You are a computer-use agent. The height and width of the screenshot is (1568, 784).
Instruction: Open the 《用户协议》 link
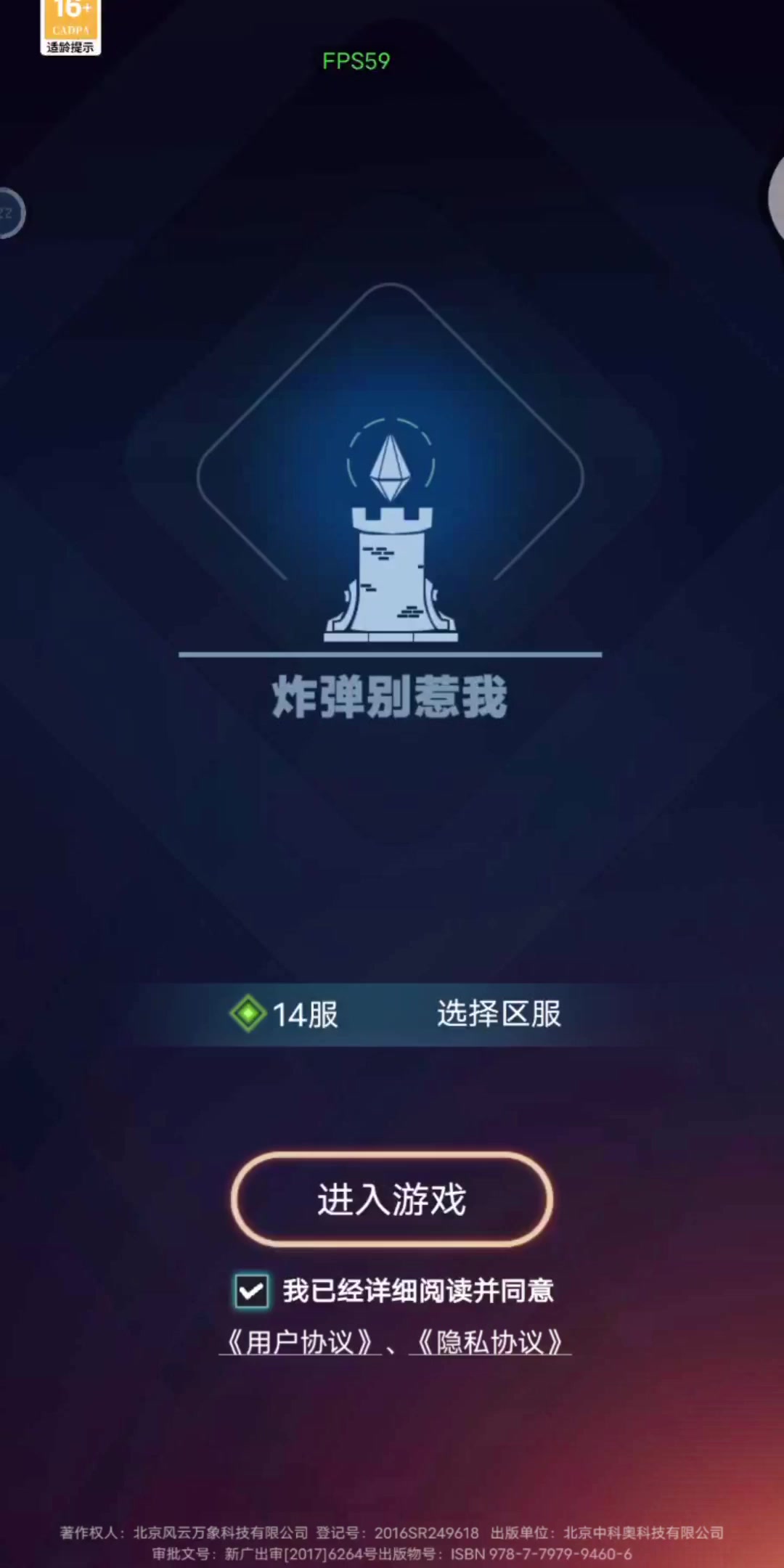pyautogui.click(x=300, y=1342)
